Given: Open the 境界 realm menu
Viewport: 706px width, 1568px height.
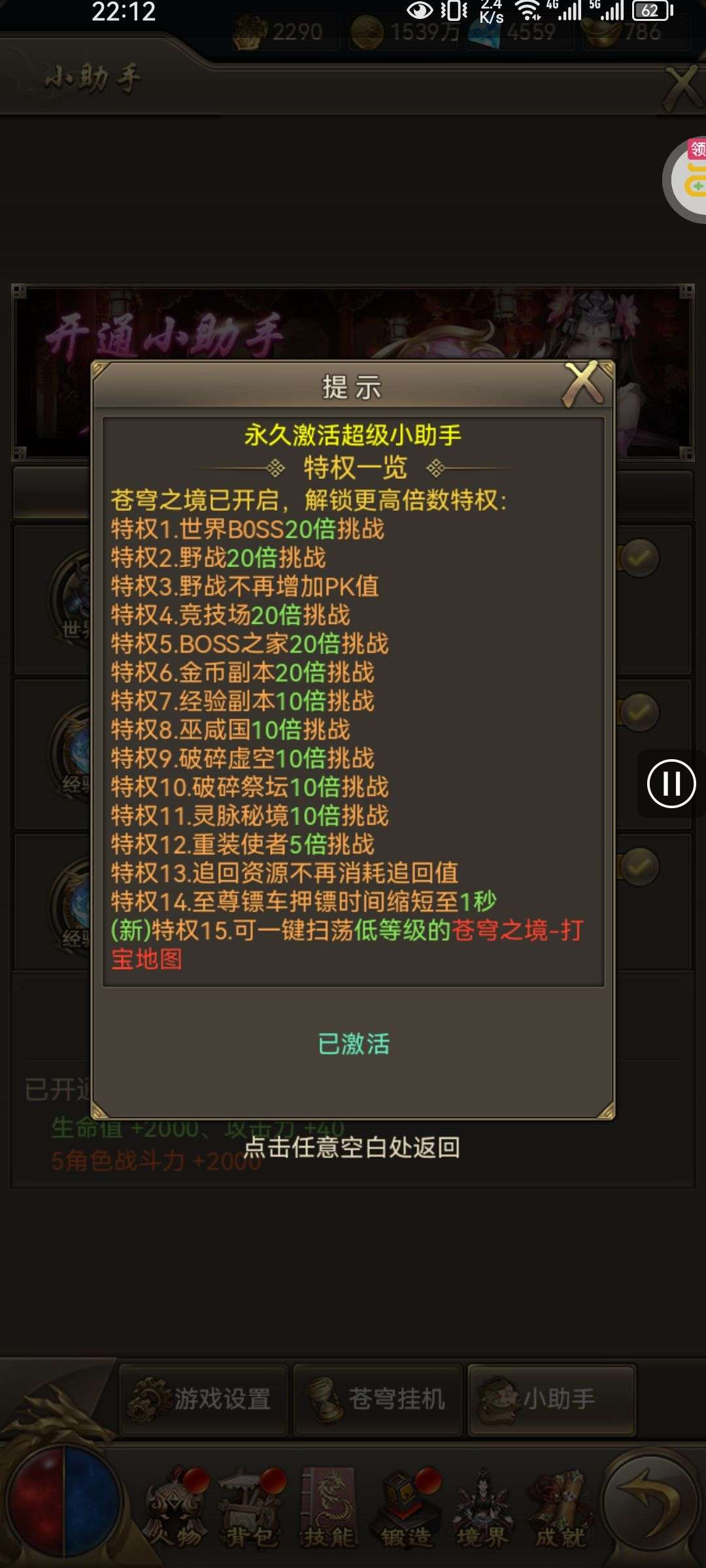Looking at the screenshot, I should point(482,1509).
